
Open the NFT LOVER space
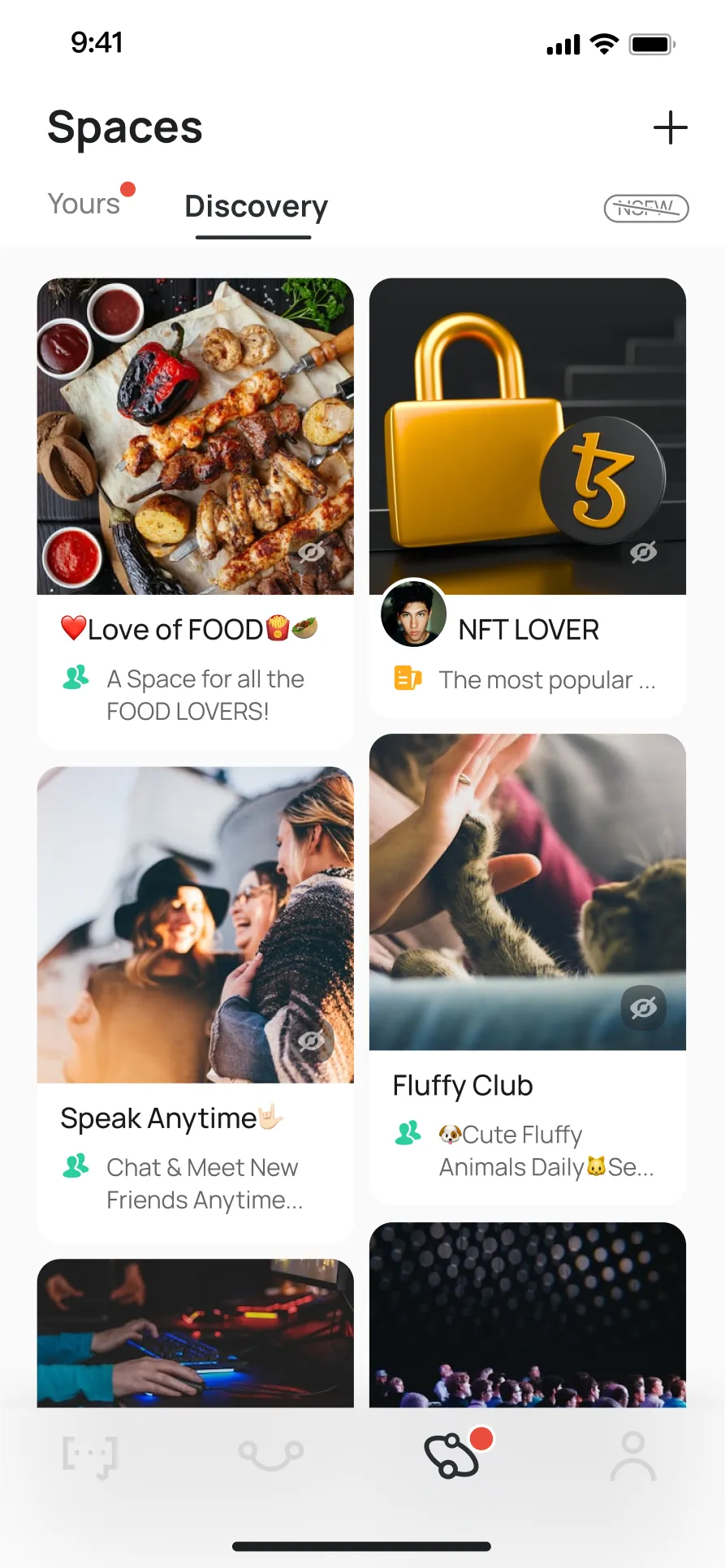click(528, 631)
